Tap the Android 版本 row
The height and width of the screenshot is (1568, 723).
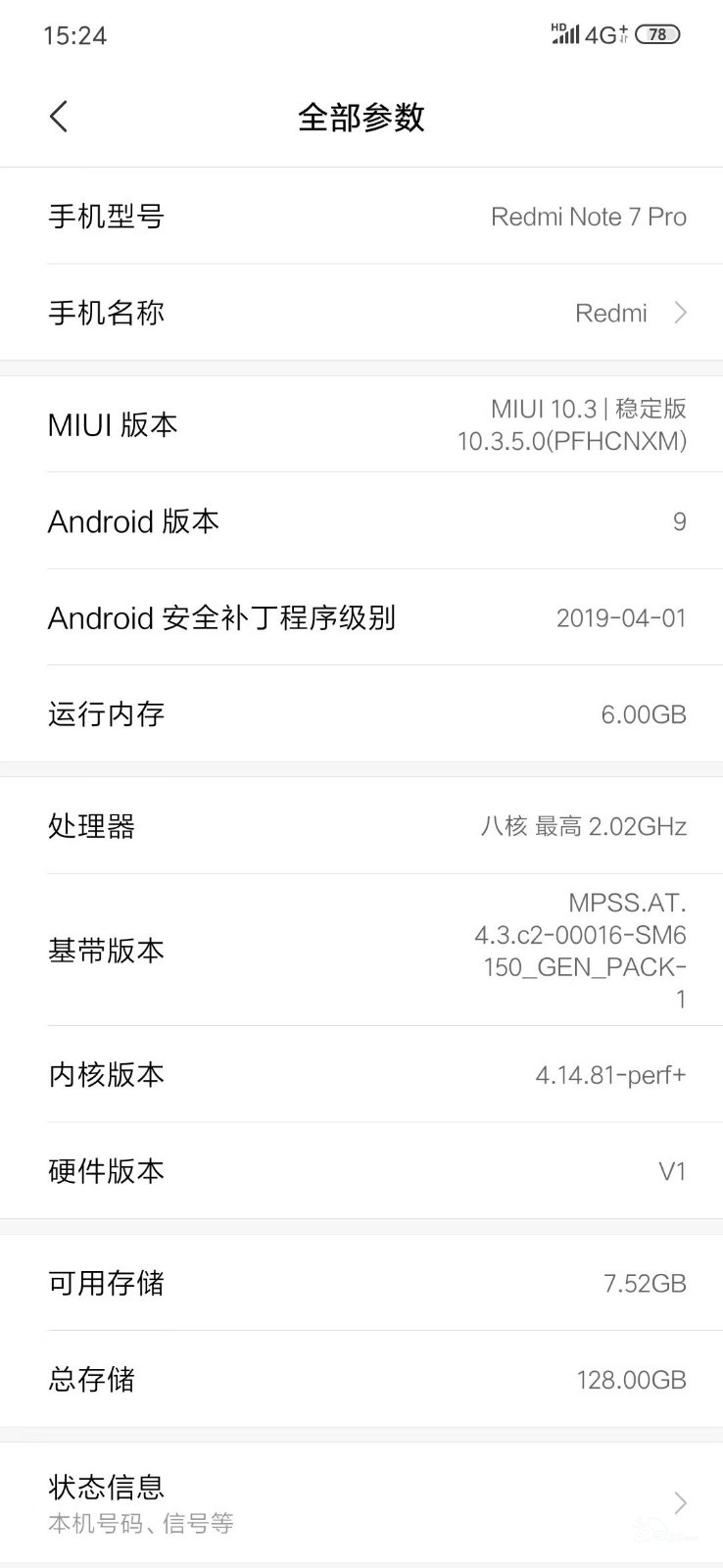pos(361,521)
